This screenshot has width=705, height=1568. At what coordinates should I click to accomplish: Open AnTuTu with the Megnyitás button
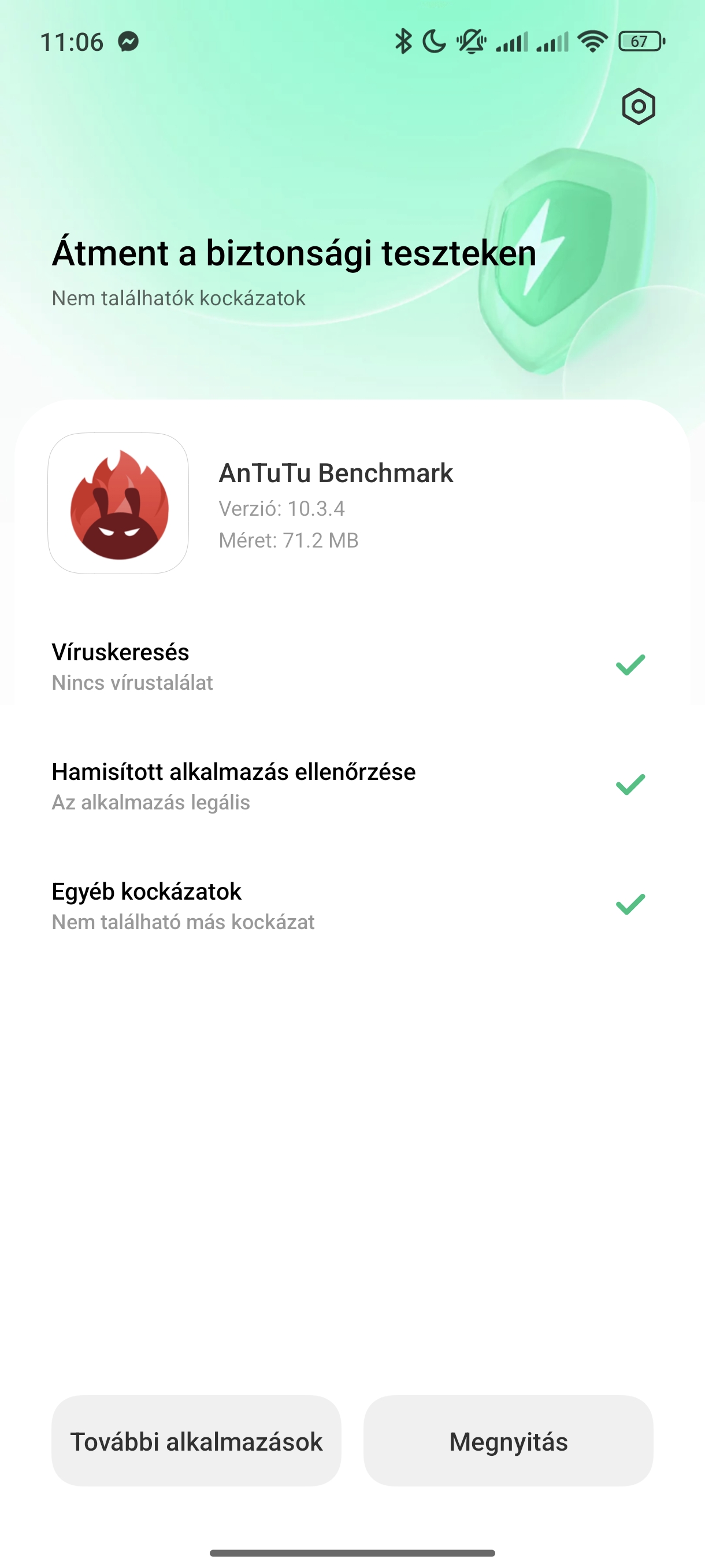pyautogui.click(x=508, y=1441)
